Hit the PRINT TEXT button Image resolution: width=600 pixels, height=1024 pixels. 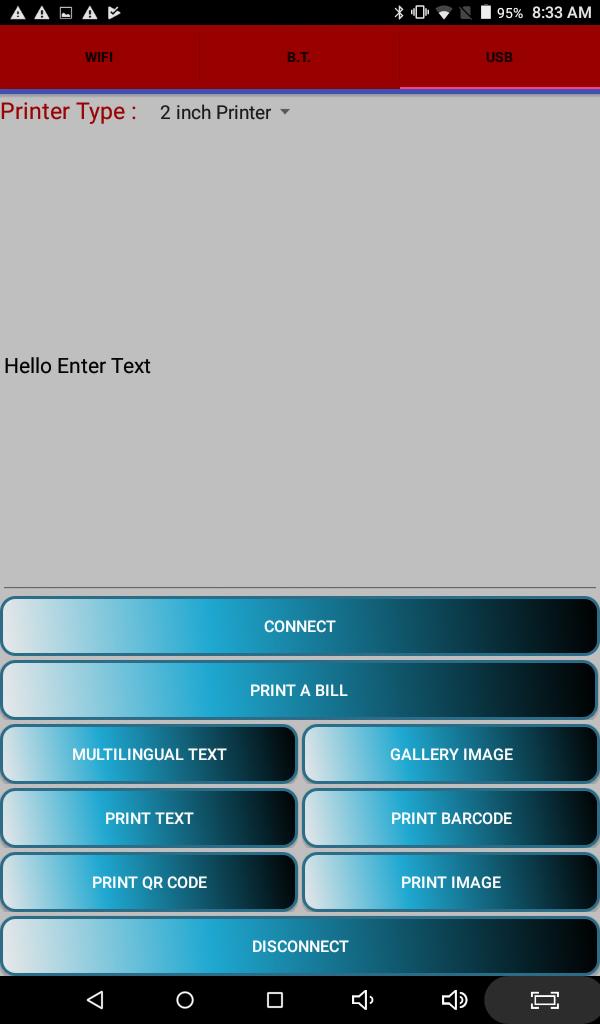click(149, 818)
